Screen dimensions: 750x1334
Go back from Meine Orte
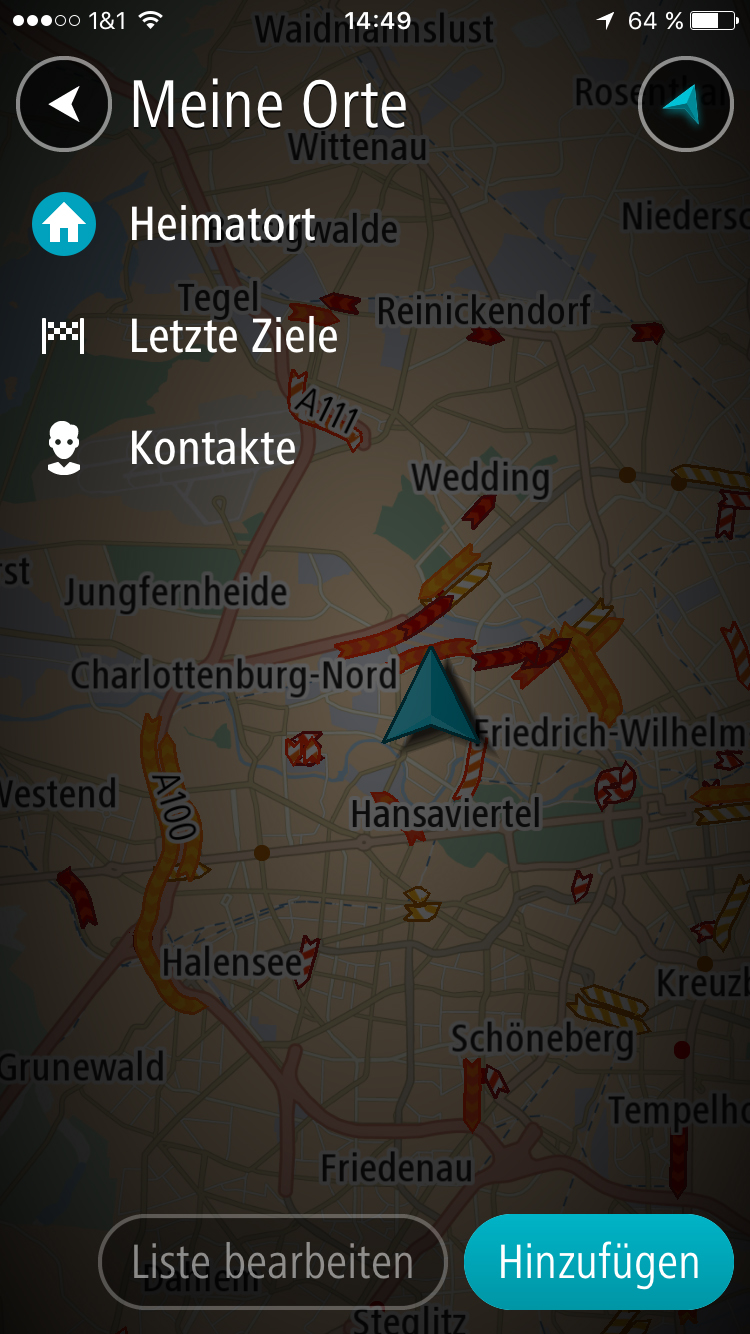63,104
